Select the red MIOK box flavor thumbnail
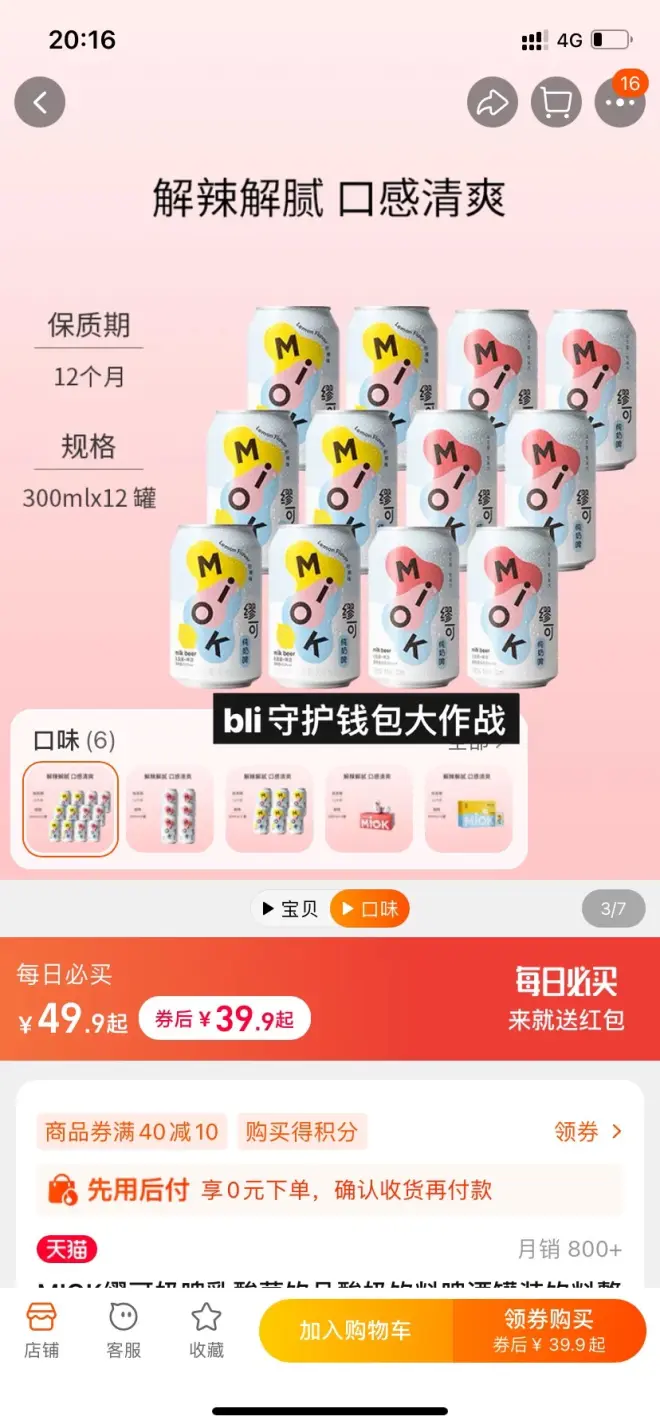Screen dimensions: 660x1428 point(369,809)
